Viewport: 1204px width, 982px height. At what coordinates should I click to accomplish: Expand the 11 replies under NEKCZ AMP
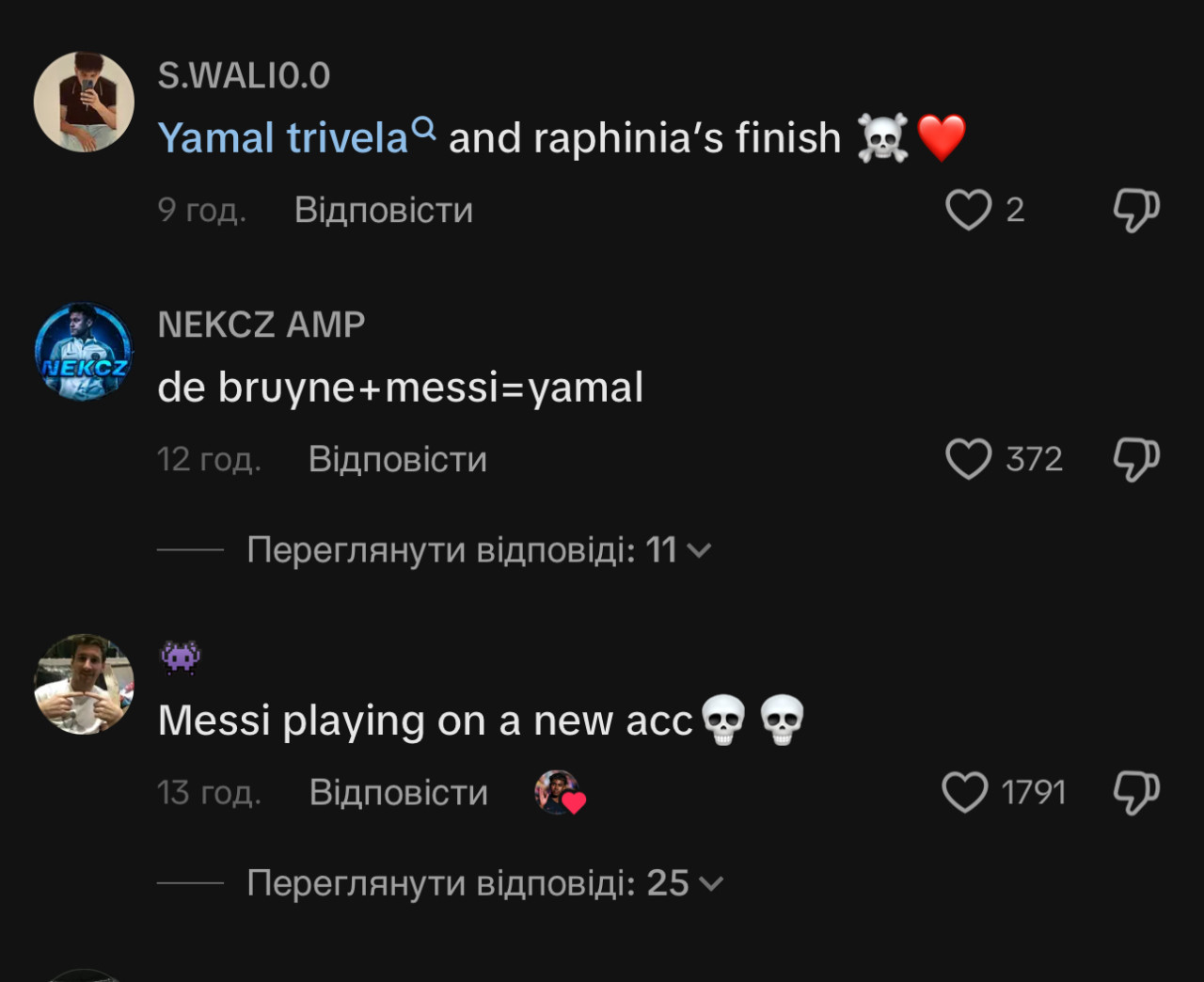click(478, 550)
